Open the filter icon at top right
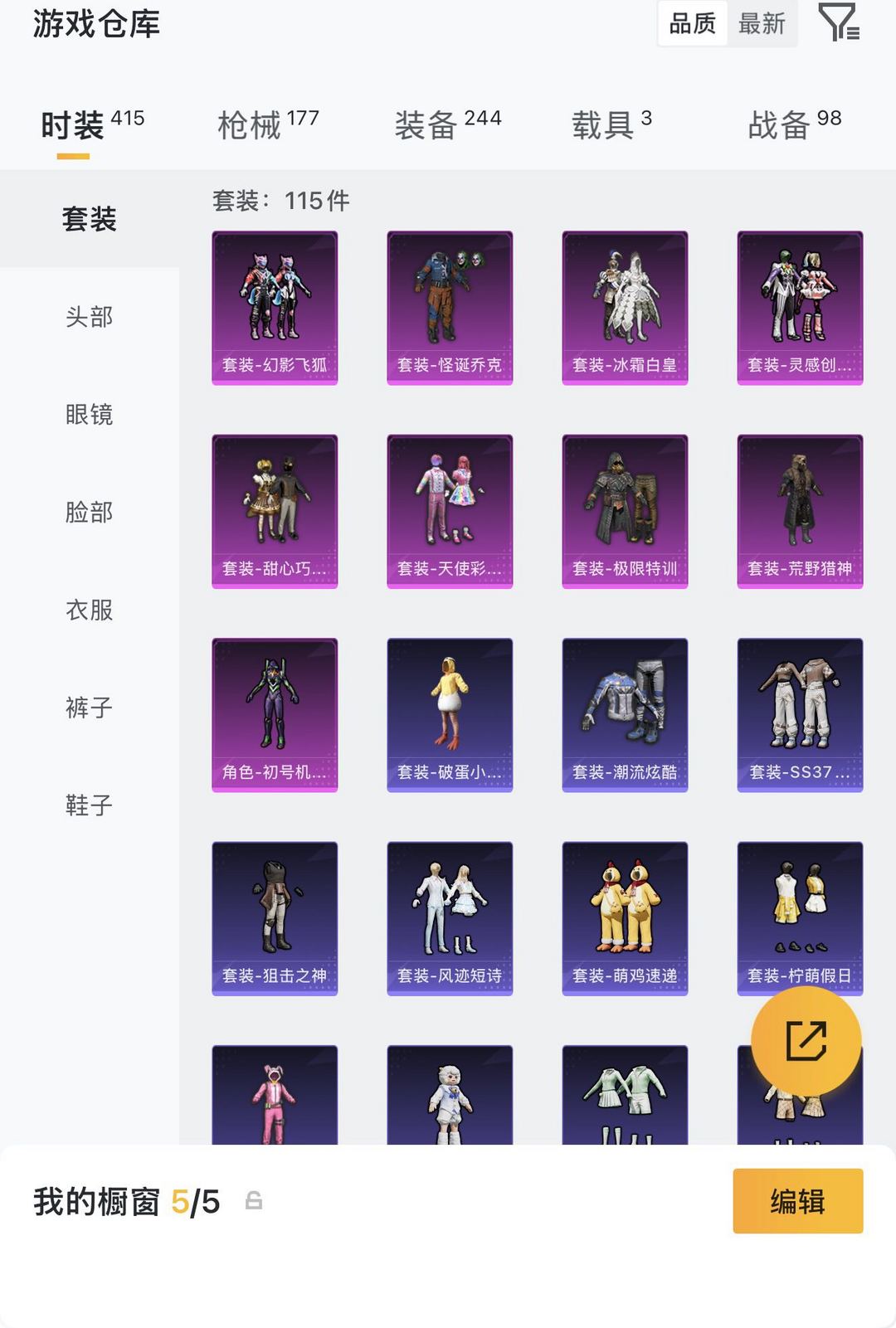This screenshot has height=1328, width=896. [839, 22]
